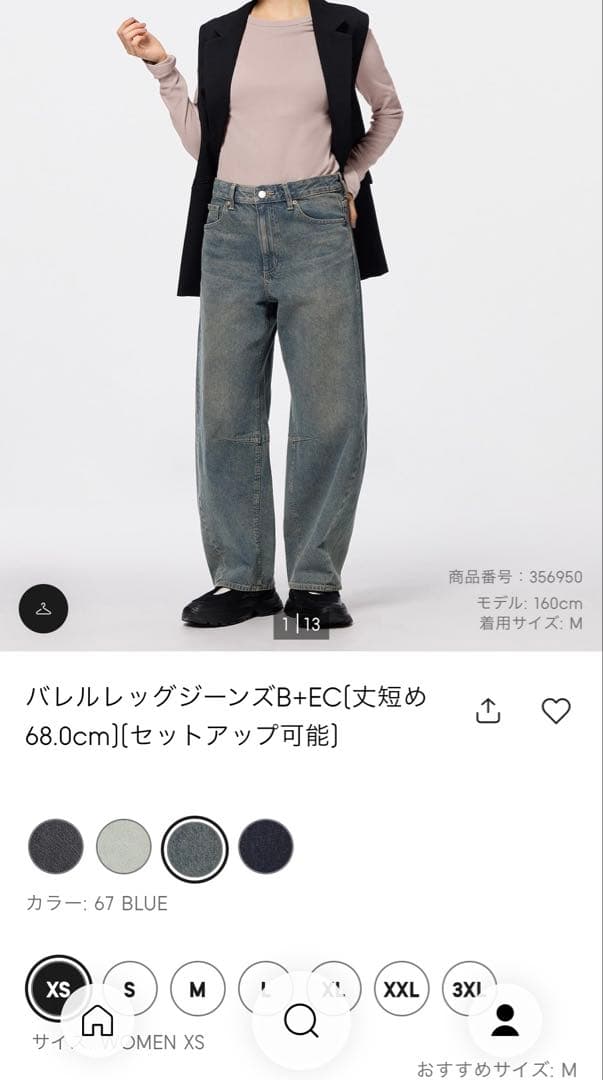Go to the home tab
This screenshot has width=603, height=1080.
pyautogui.click(x=97, y=1021)
